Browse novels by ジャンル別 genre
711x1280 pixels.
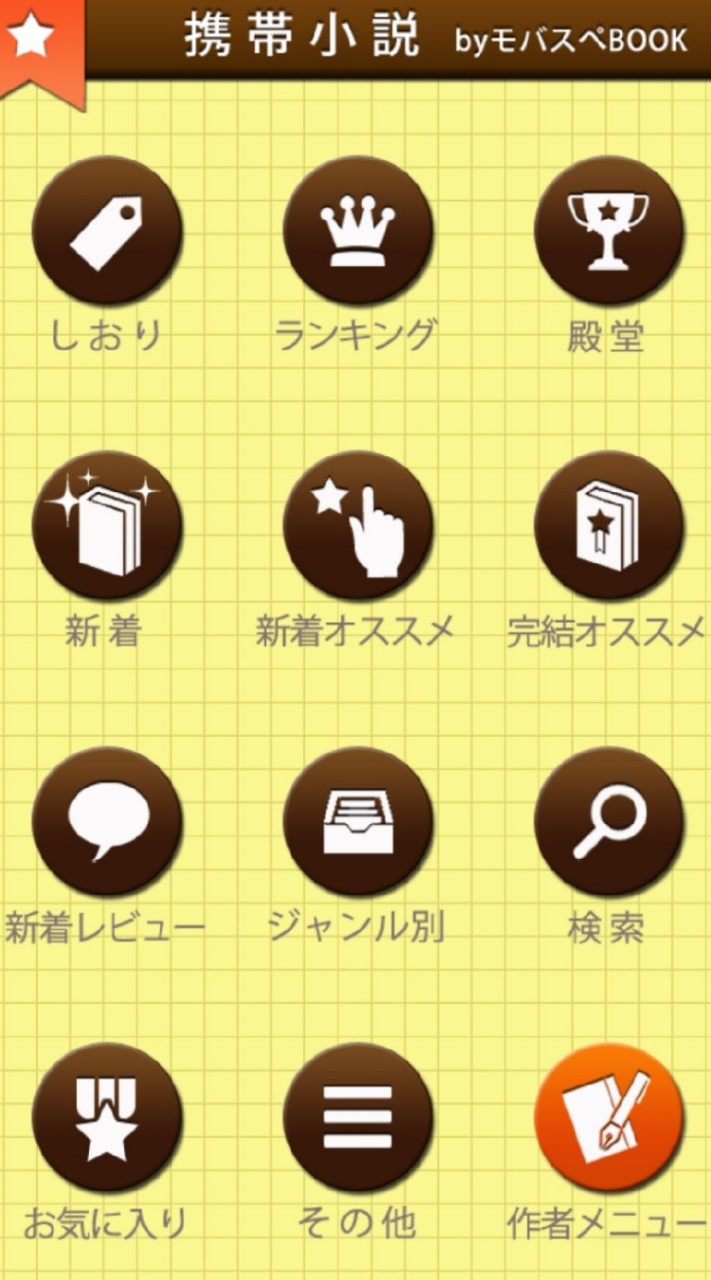(357, 822)
